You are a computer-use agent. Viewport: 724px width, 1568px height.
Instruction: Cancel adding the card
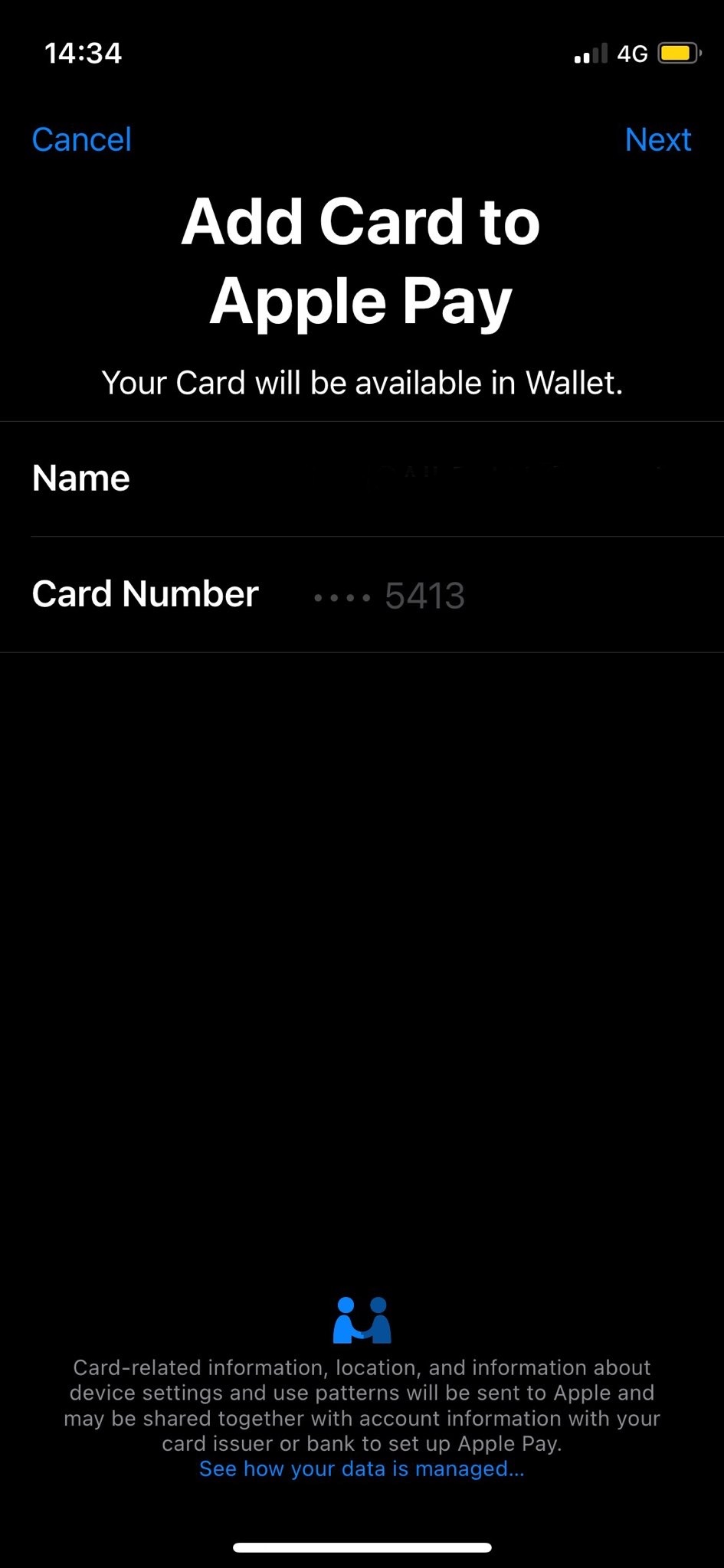tap(81, 139)
